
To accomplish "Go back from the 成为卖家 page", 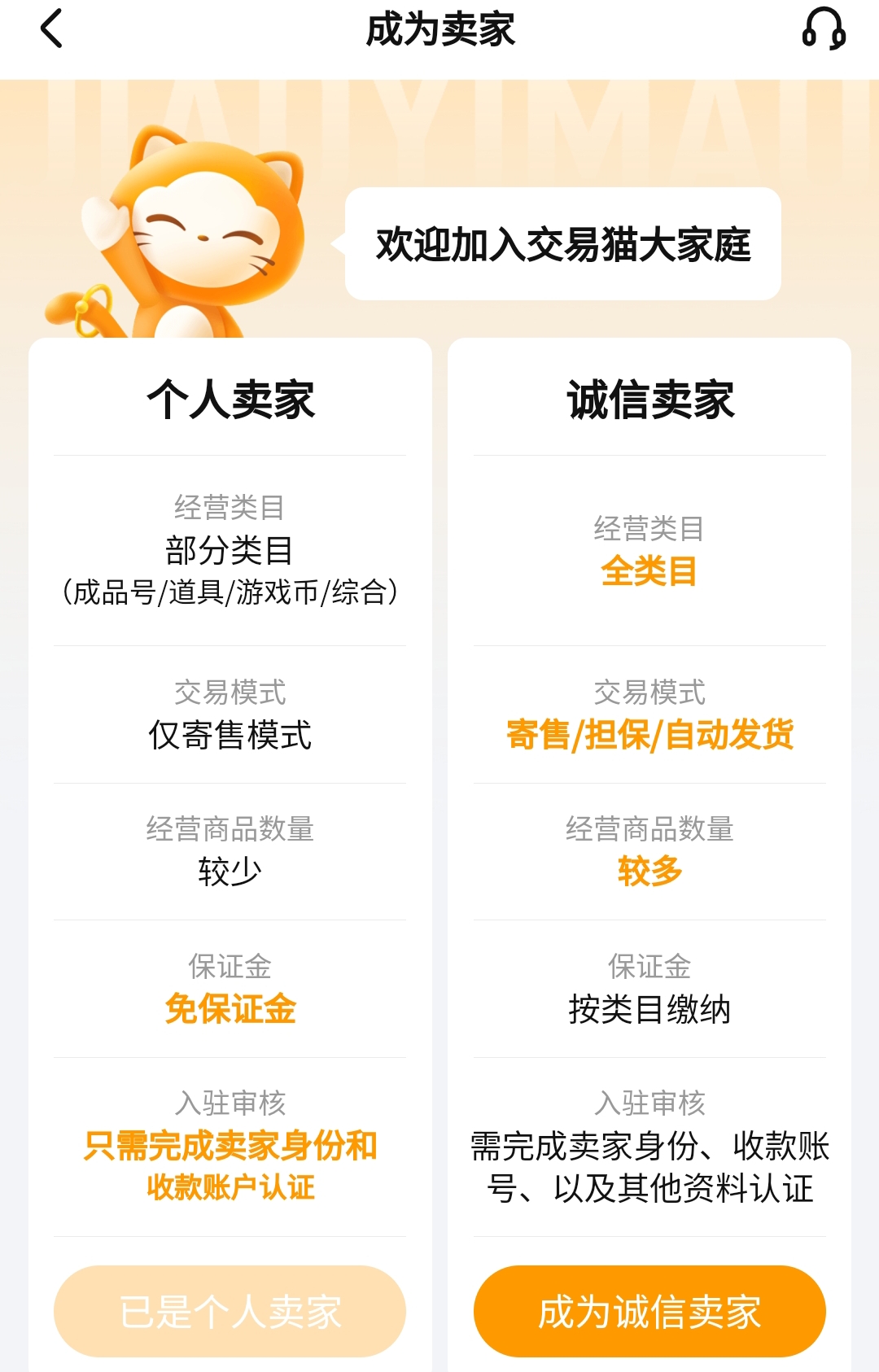I will pyautogui.click(x=51, y=29).
